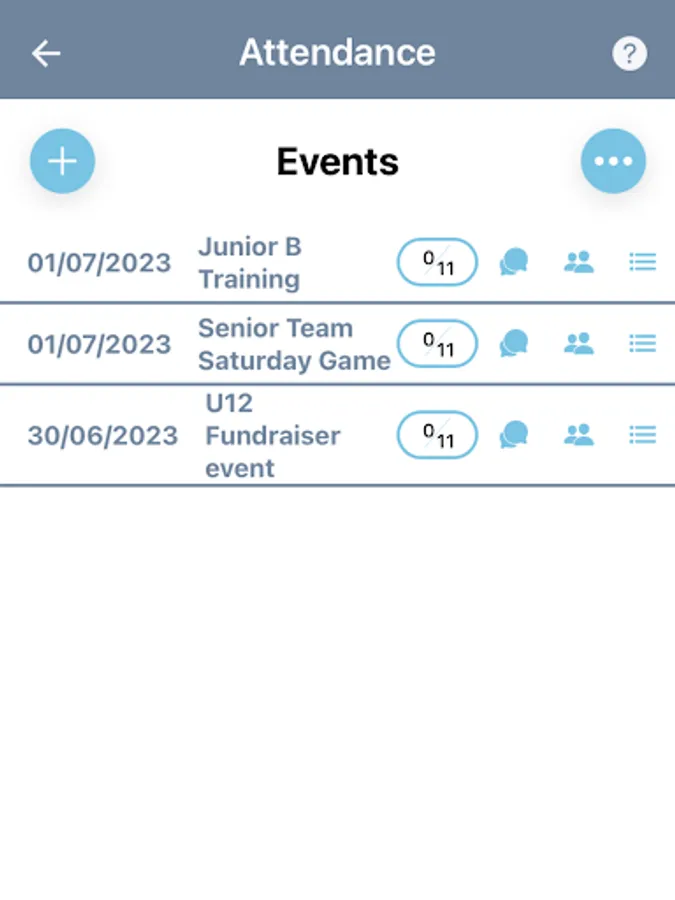Open chat for Senior Team Saturday Game
675x900 pixels.
pos(513,344)
